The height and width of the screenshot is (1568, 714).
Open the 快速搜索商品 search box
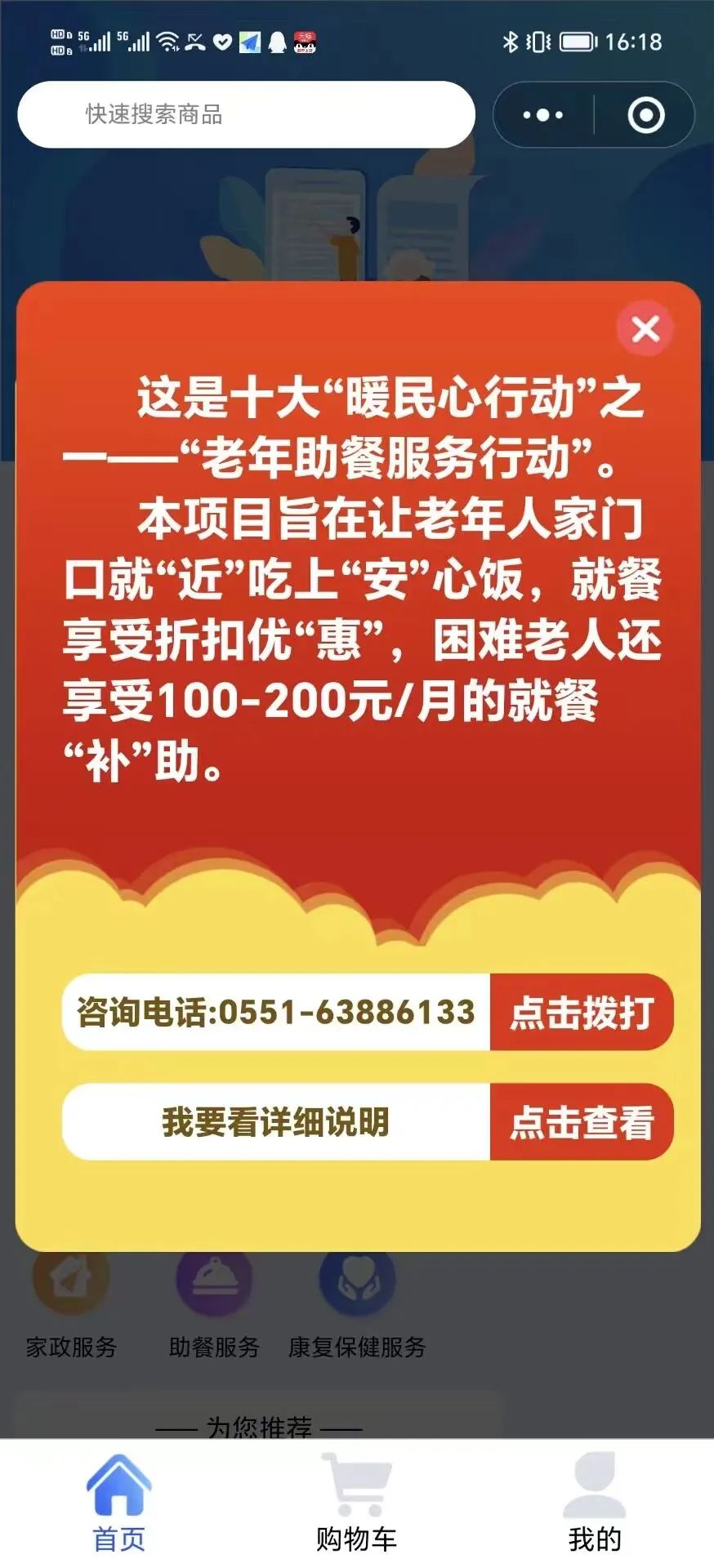click(x=246, y=114)
